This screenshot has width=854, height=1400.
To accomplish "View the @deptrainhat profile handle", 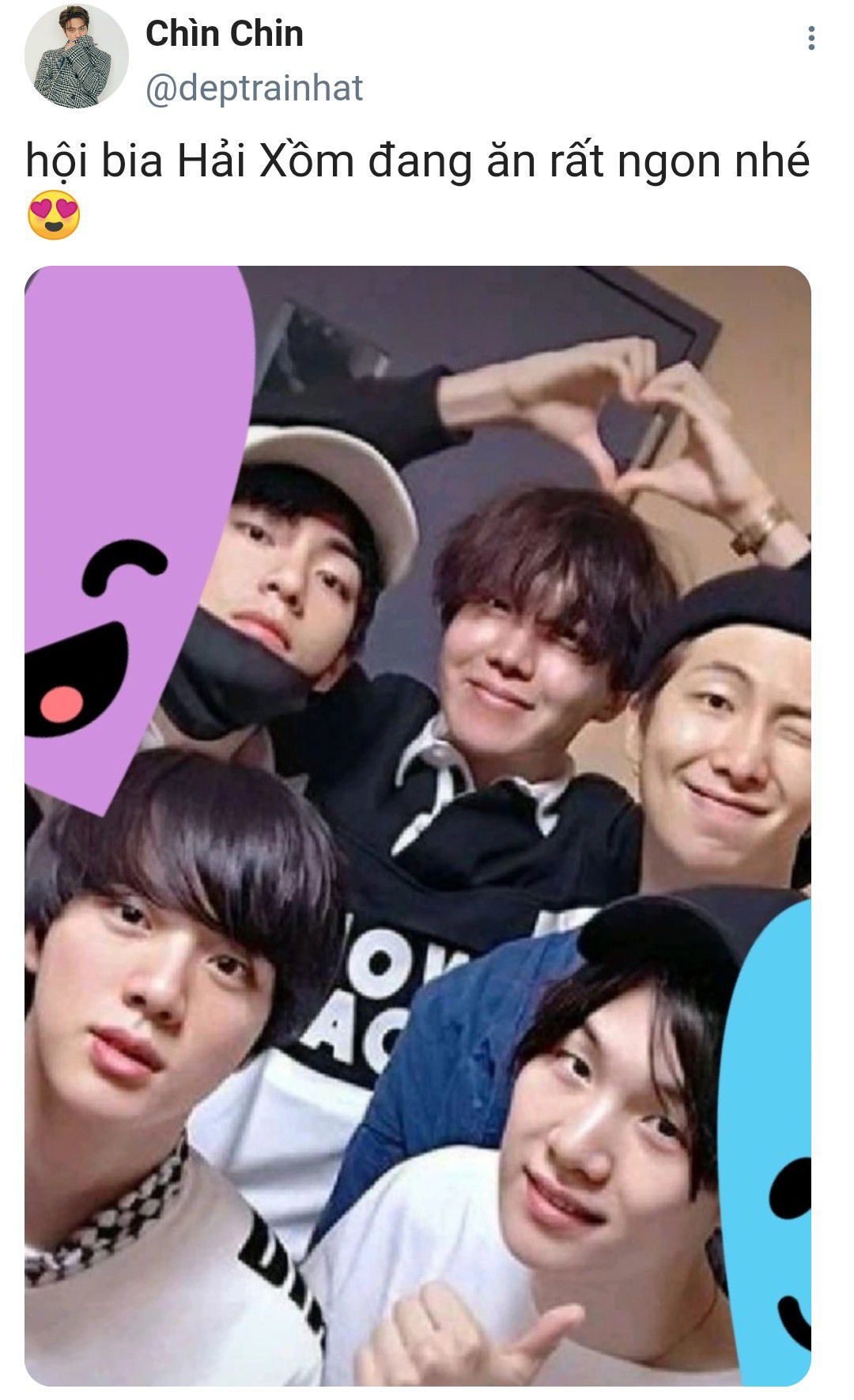I will [254, 89].
